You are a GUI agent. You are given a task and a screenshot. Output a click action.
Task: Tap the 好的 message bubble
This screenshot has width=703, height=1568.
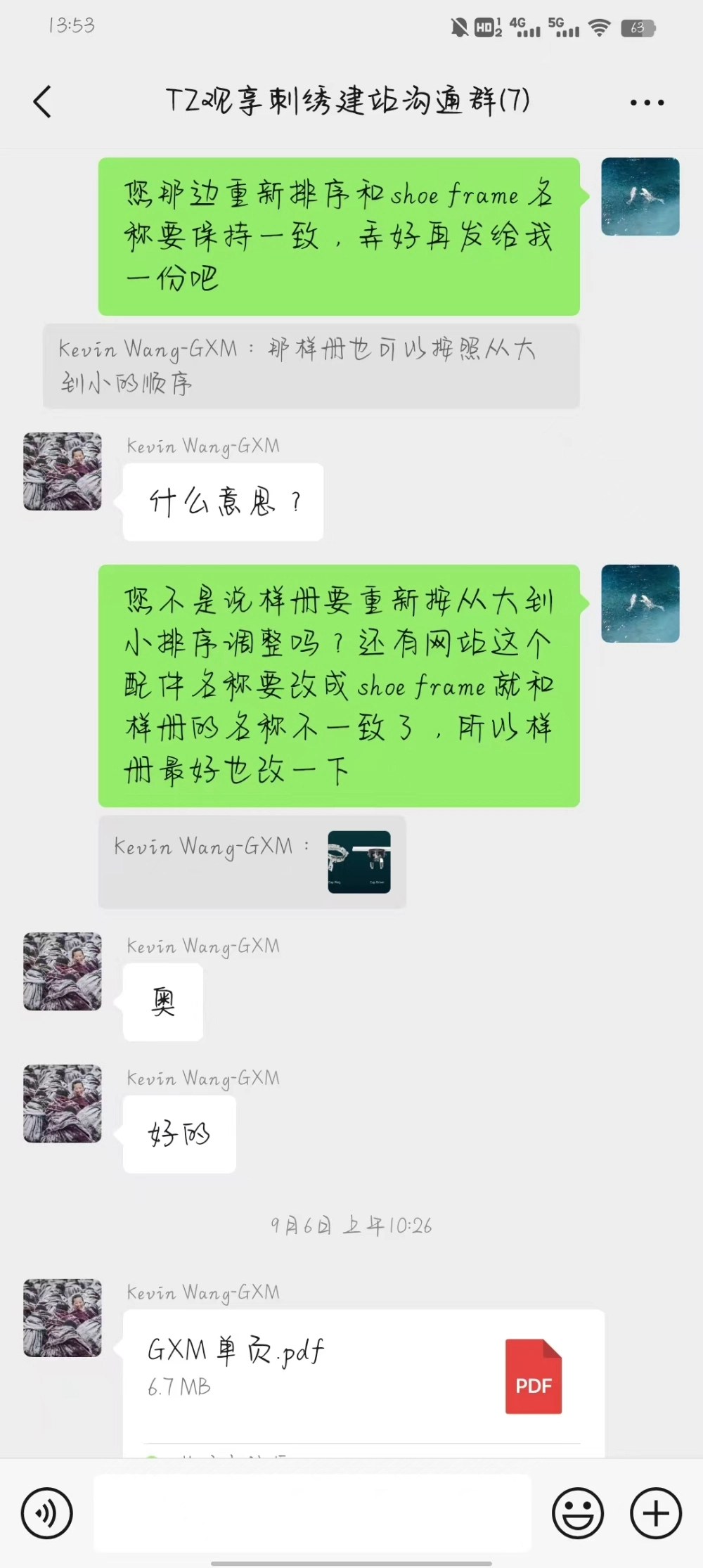point(179,1133)
